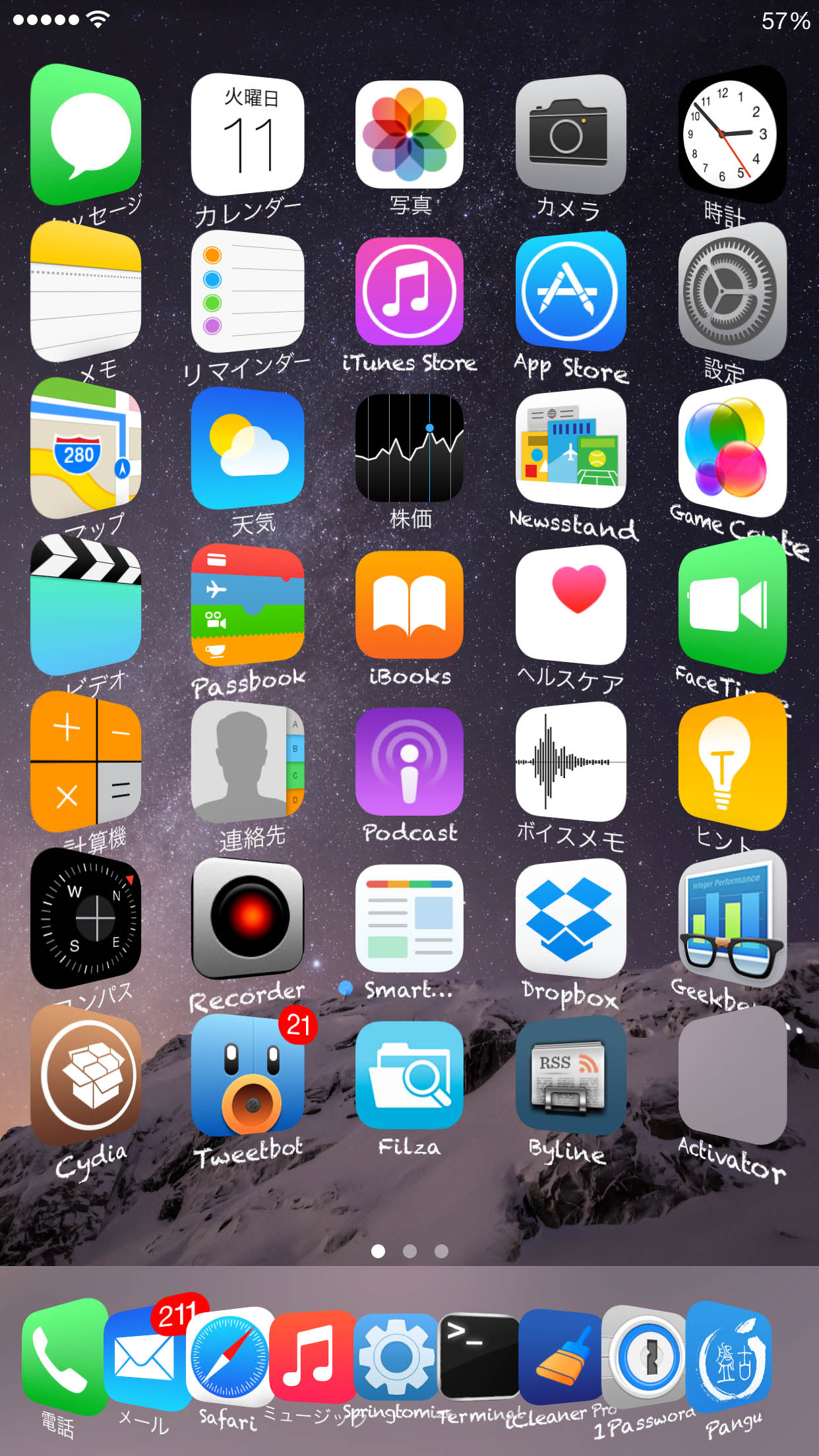
Task: Open the Filza file manager
Action: point(409,1075)
